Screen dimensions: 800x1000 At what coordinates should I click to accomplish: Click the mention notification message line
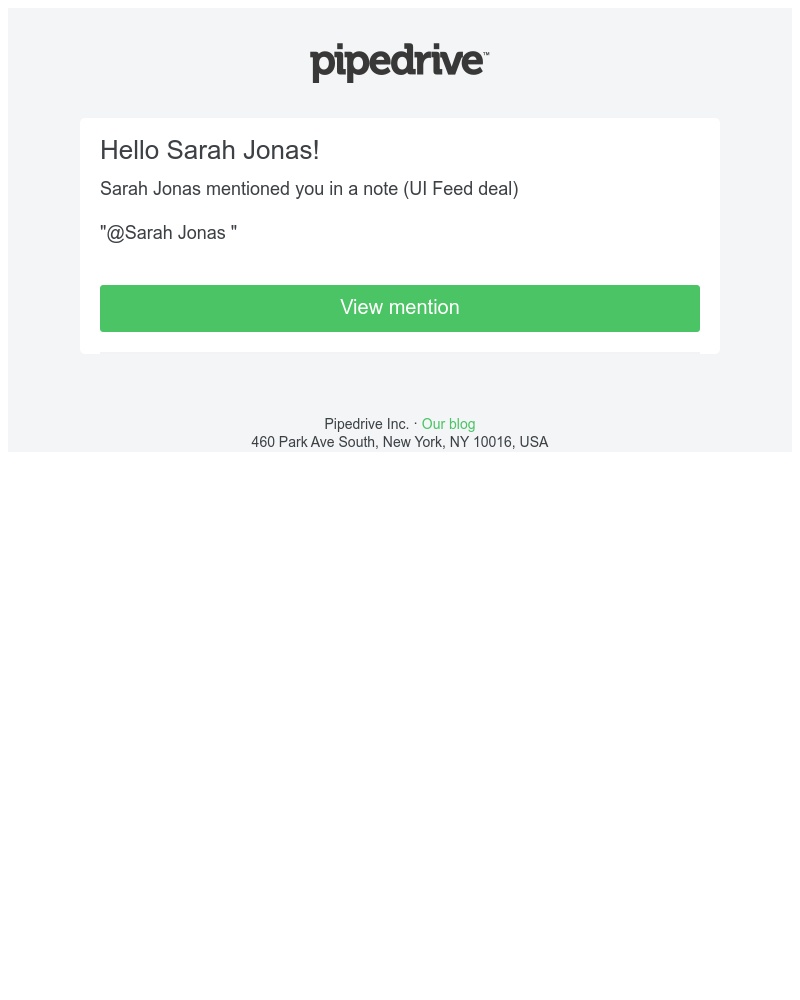click(x=309, y=189)
